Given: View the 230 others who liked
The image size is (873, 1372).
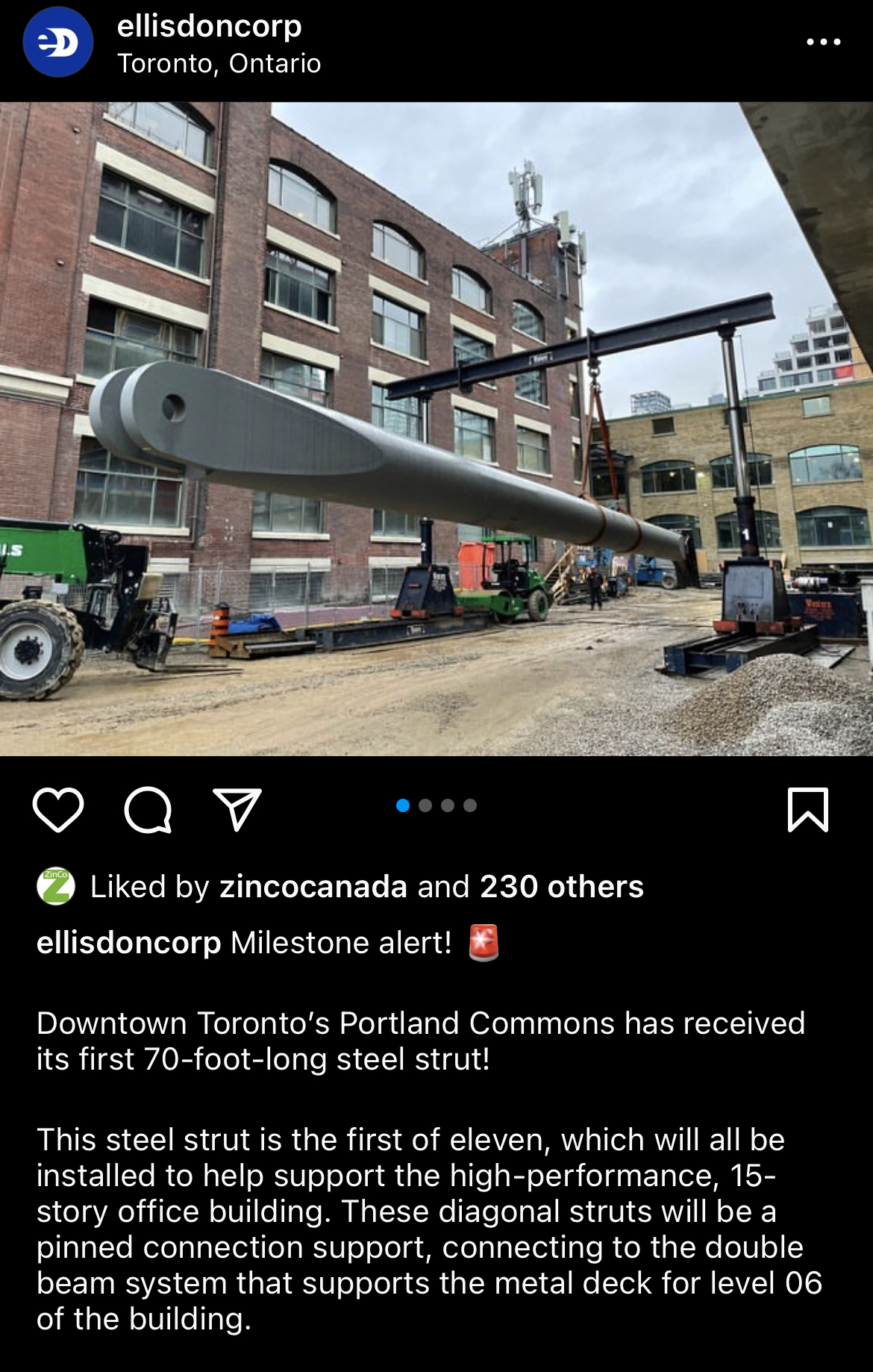Looking at the screenshot, I should coord(561,887).
